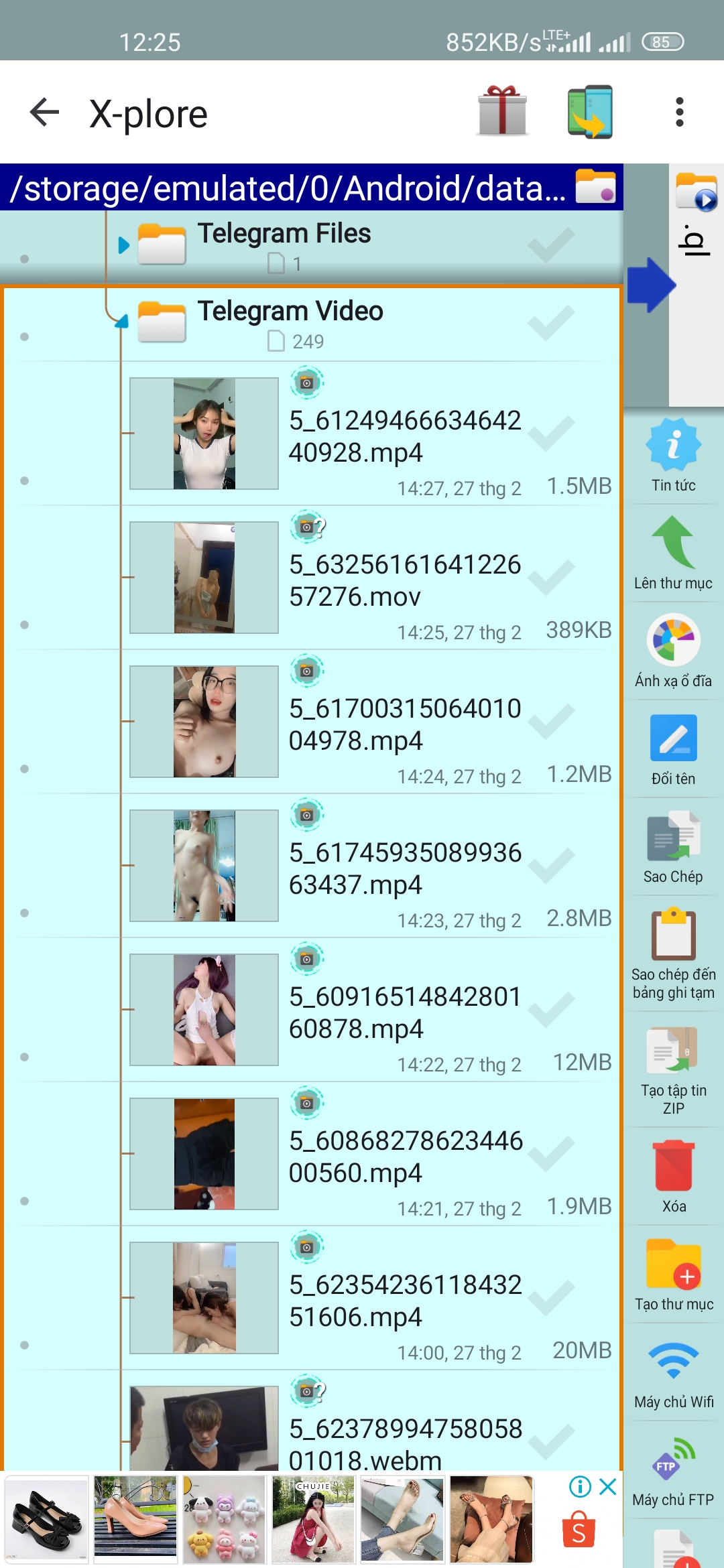Open the overflow menu

click(679, 112)
